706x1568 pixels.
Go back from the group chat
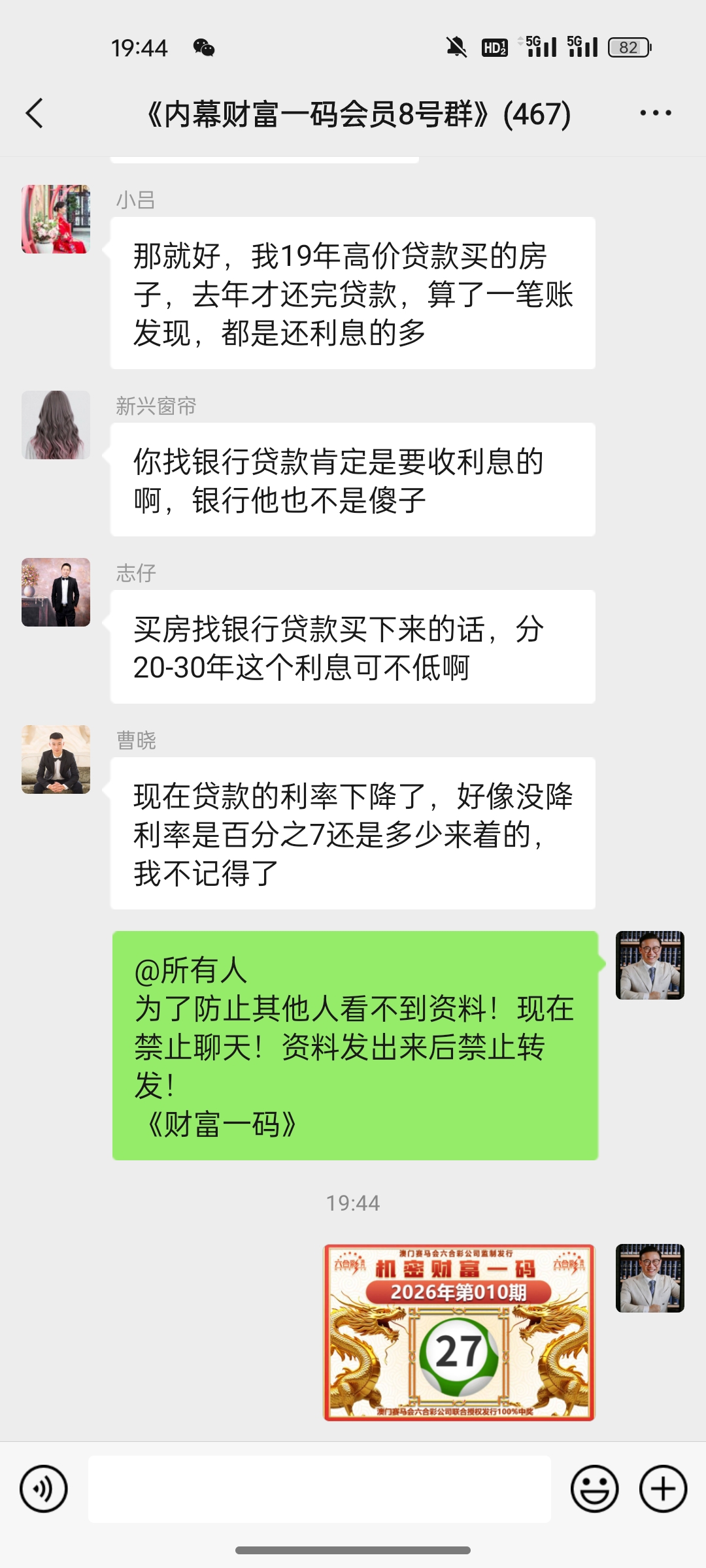click(35, 114)
